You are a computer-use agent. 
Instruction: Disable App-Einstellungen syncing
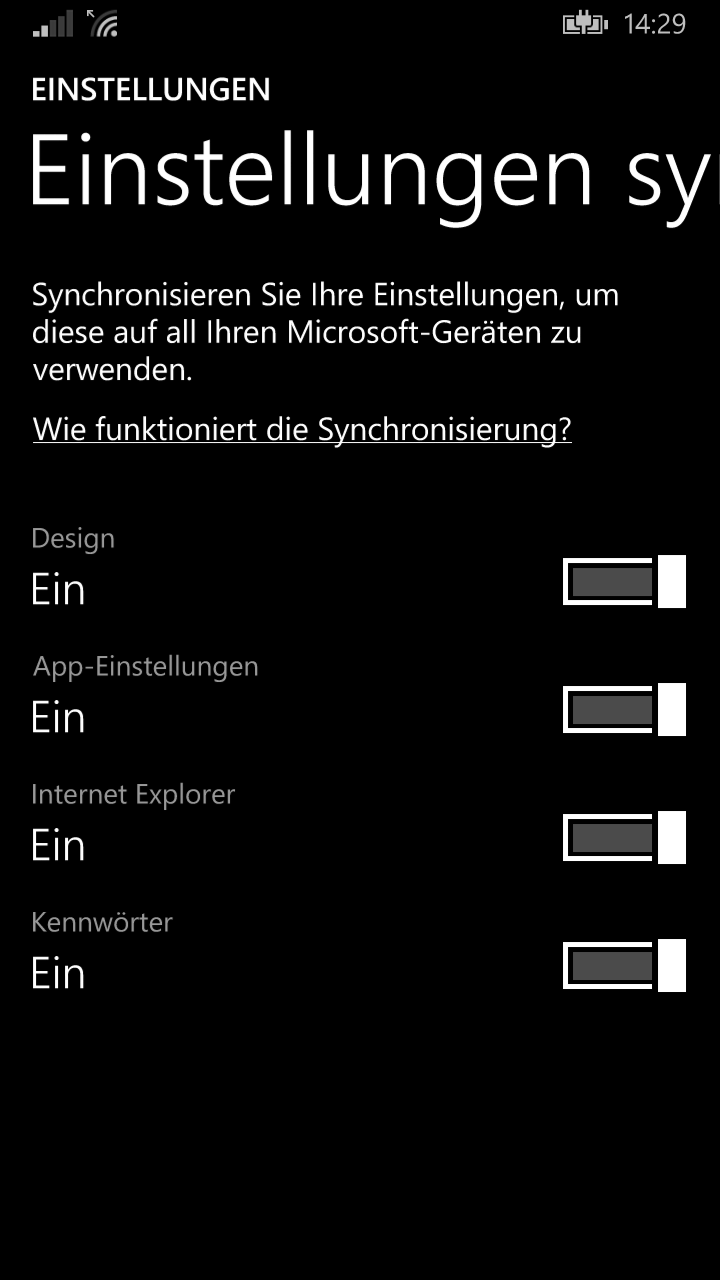625,709
